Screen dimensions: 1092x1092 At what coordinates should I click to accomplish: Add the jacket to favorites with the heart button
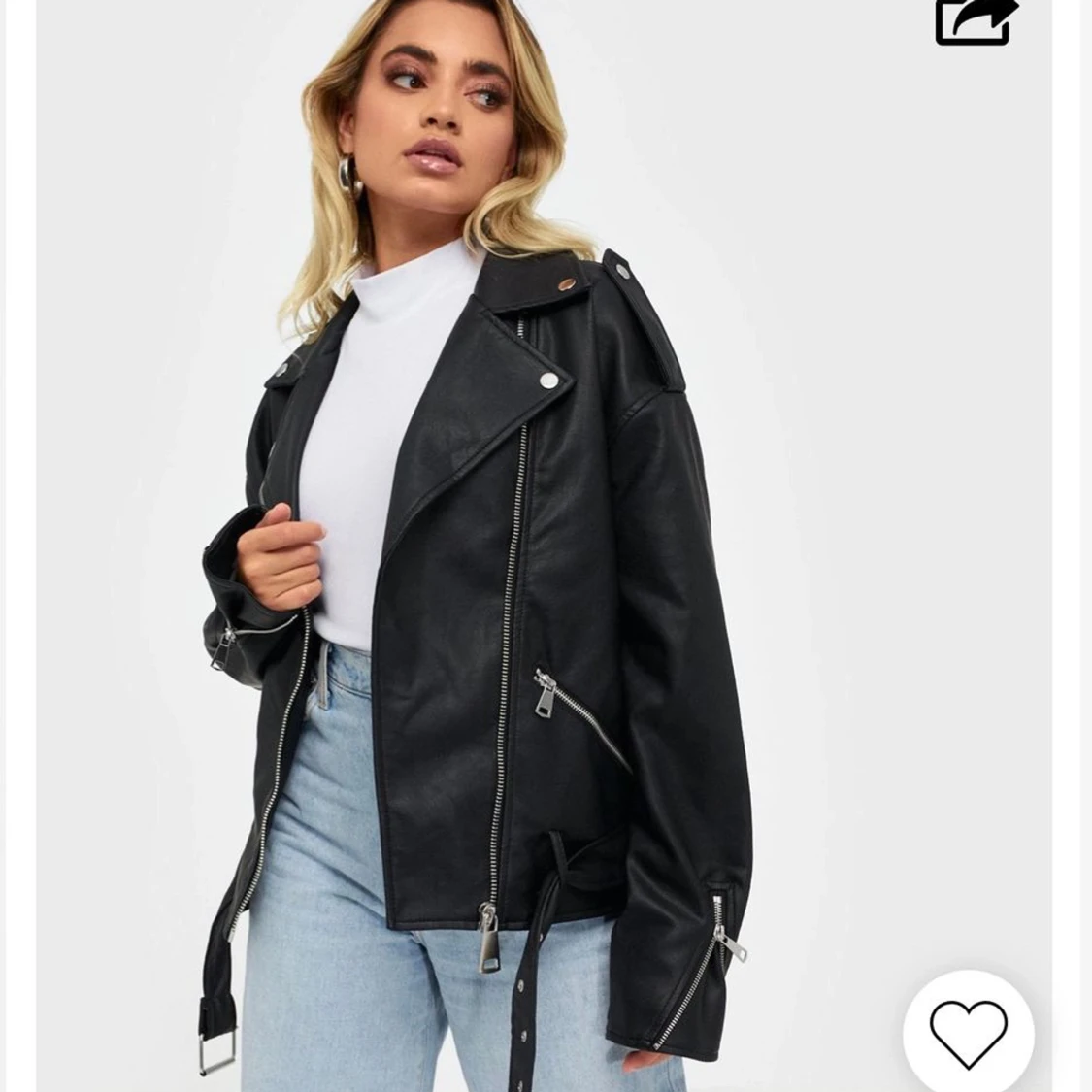point(968,1033)
